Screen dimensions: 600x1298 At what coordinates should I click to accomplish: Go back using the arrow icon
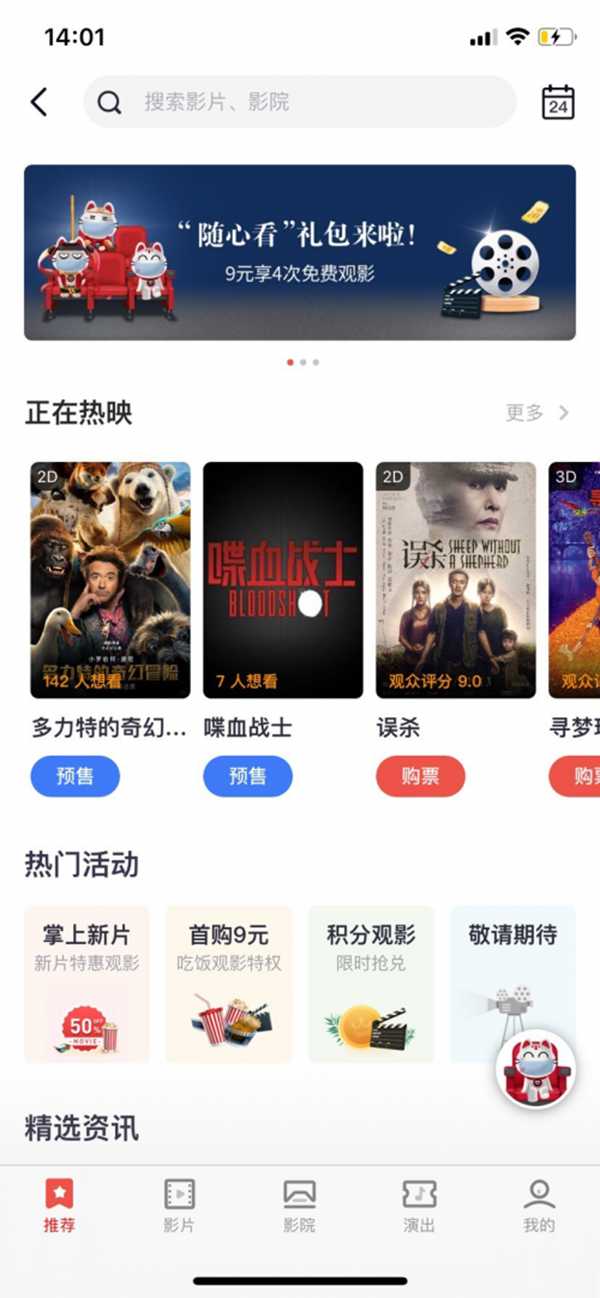coord(39,102)
